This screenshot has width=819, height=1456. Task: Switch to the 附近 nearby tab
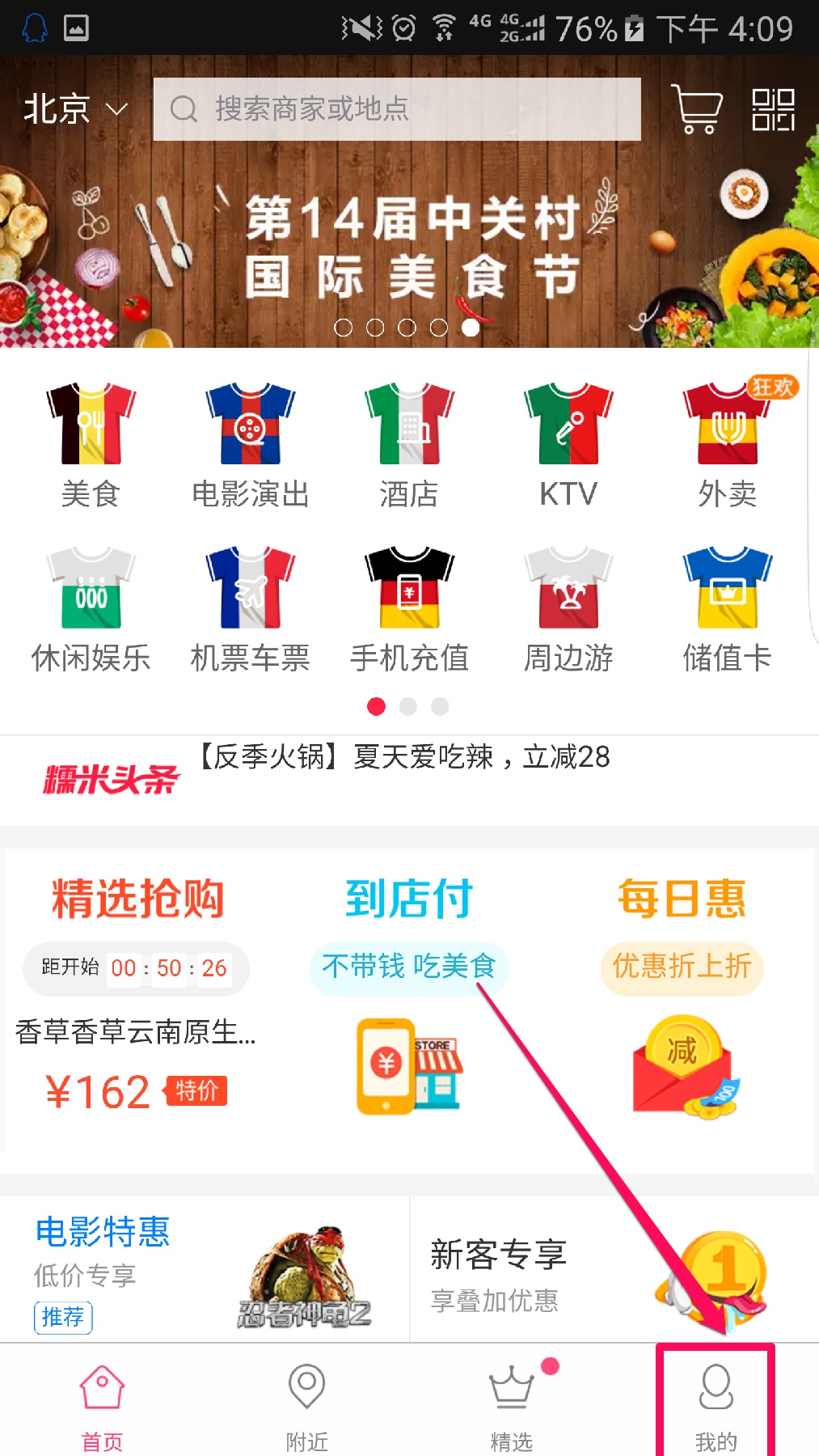[x=307, y=1403]
